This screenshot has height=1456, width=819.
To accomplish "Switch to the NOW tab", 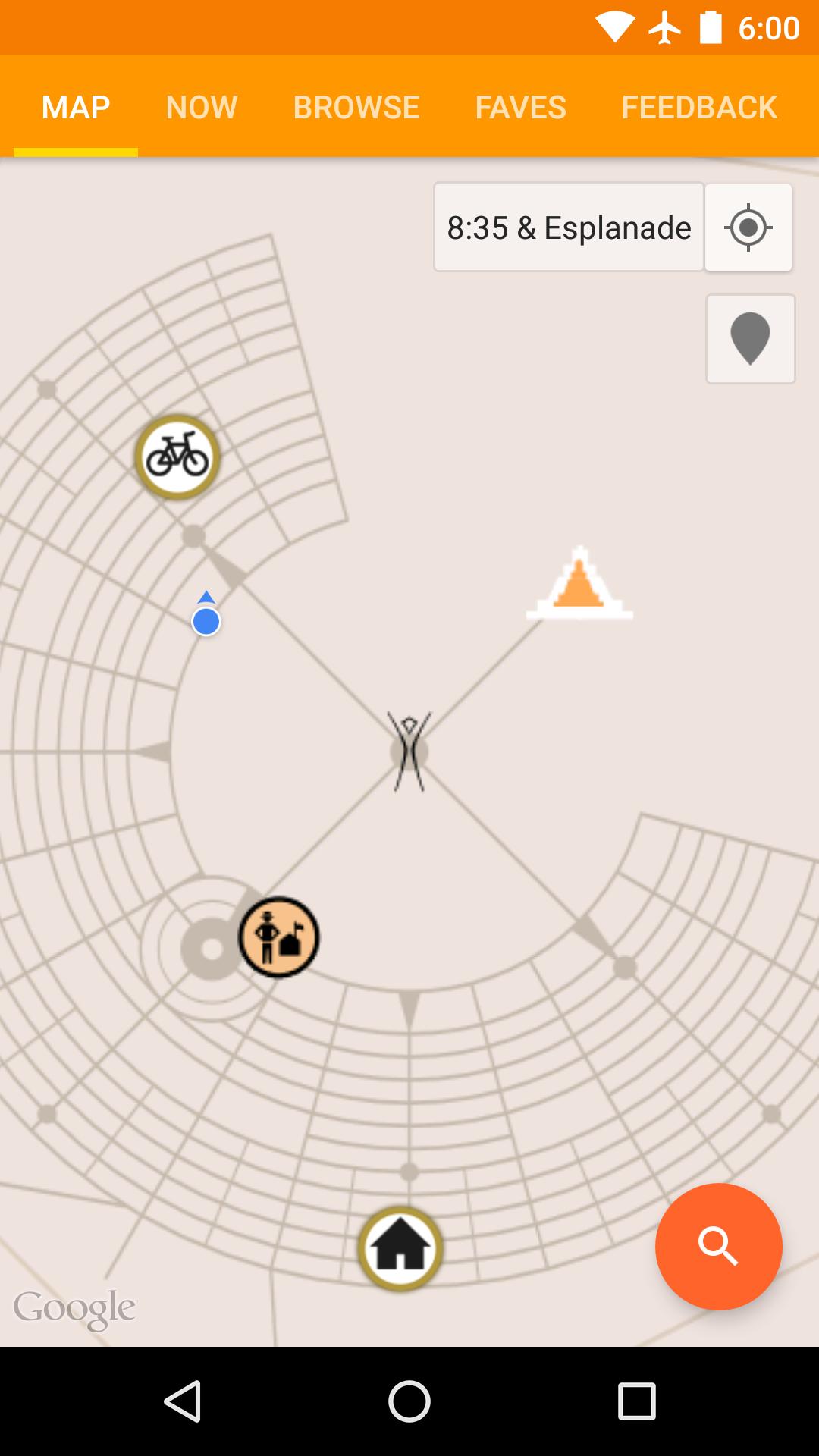I will pyautogui.click(x=202, y=107).
